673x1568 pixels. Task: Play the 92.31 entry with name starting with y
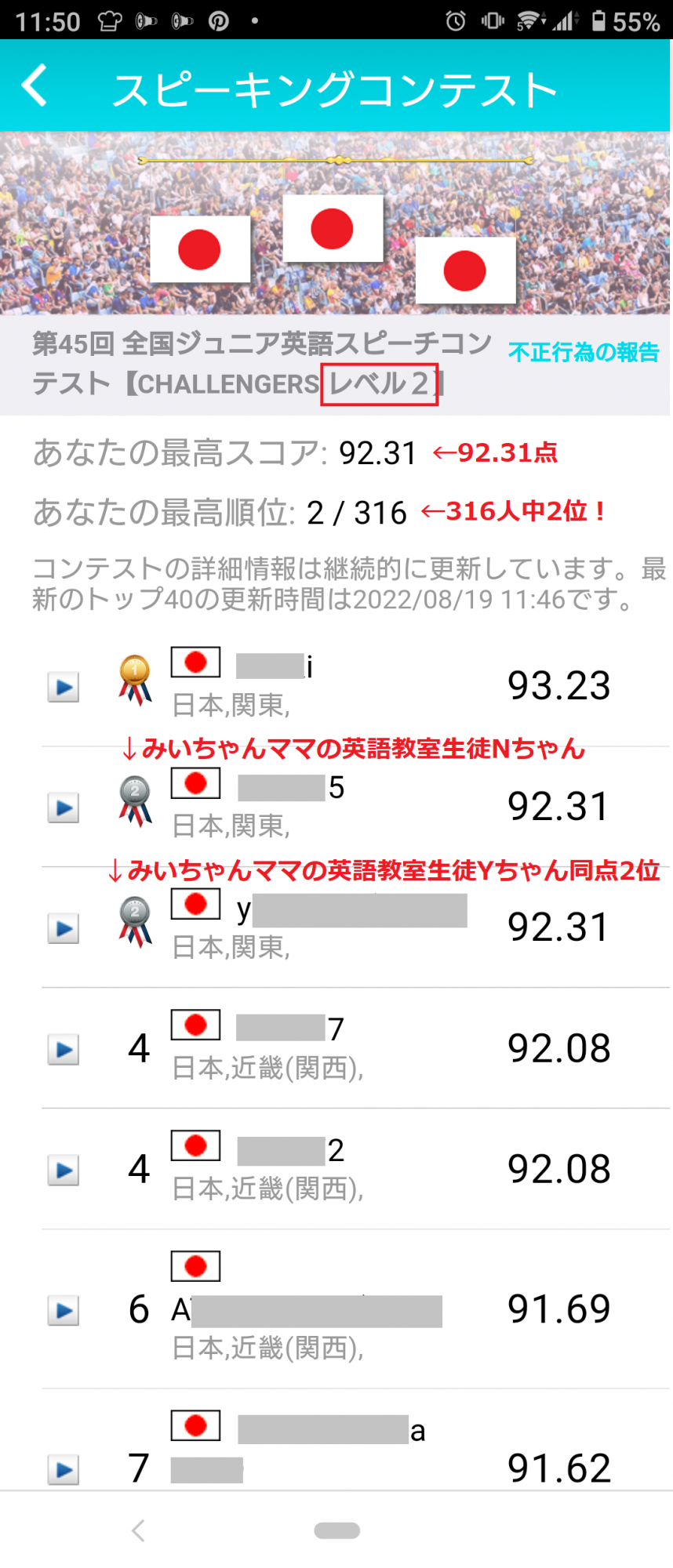coord(64,928)
